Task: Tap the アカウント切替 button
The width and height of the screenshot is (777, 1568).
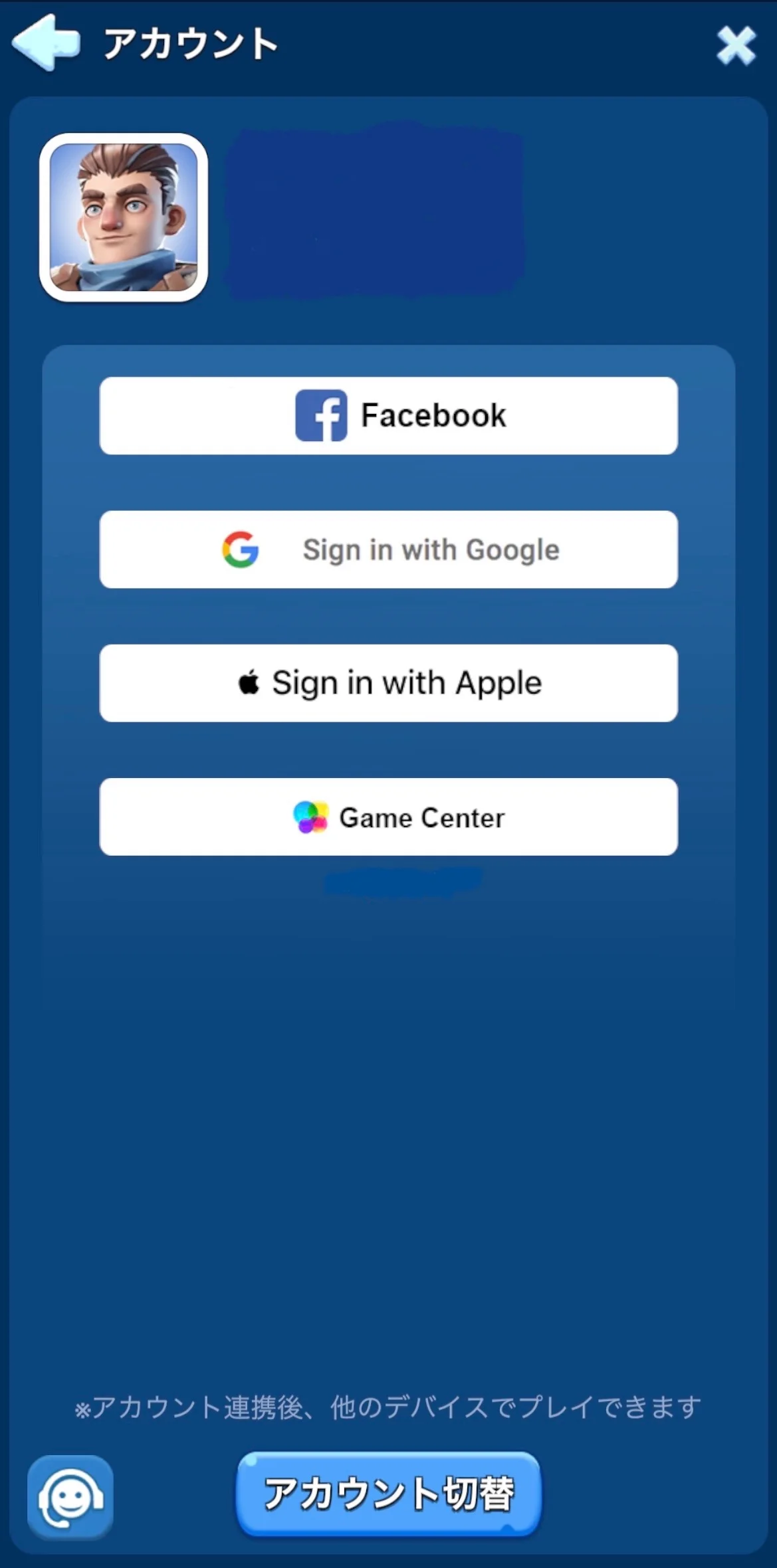Action: coord(388,1494)
